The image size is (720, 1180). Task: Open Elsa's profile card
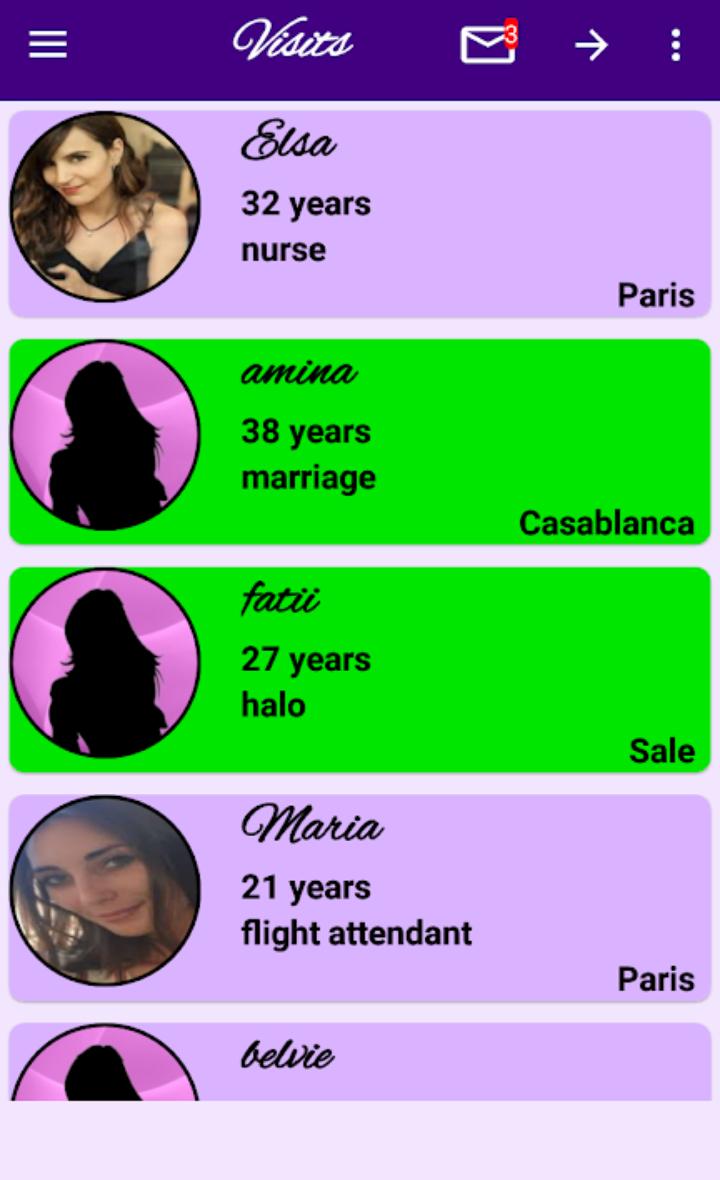(x=360, y=214)
